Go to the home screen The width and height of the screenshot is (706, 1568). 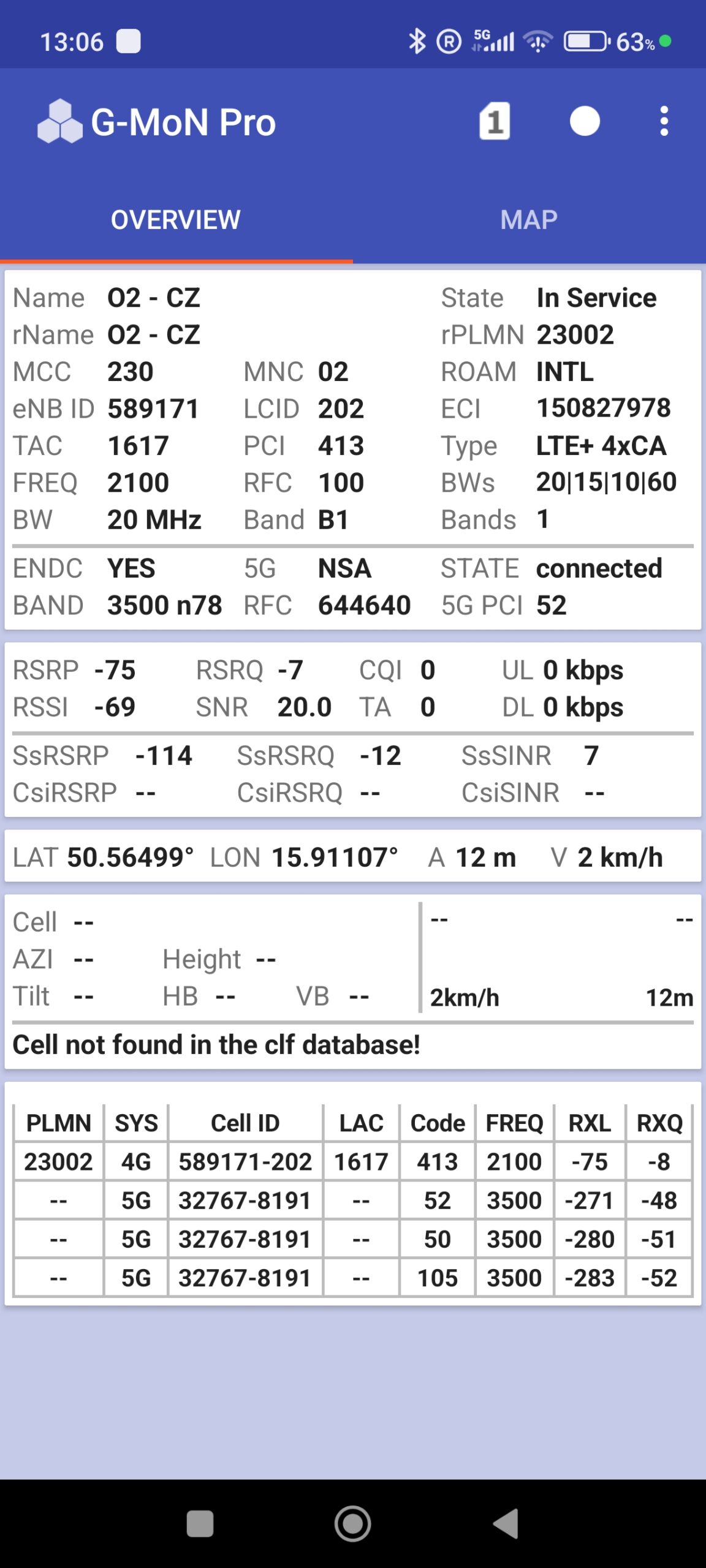(352, 1523)
